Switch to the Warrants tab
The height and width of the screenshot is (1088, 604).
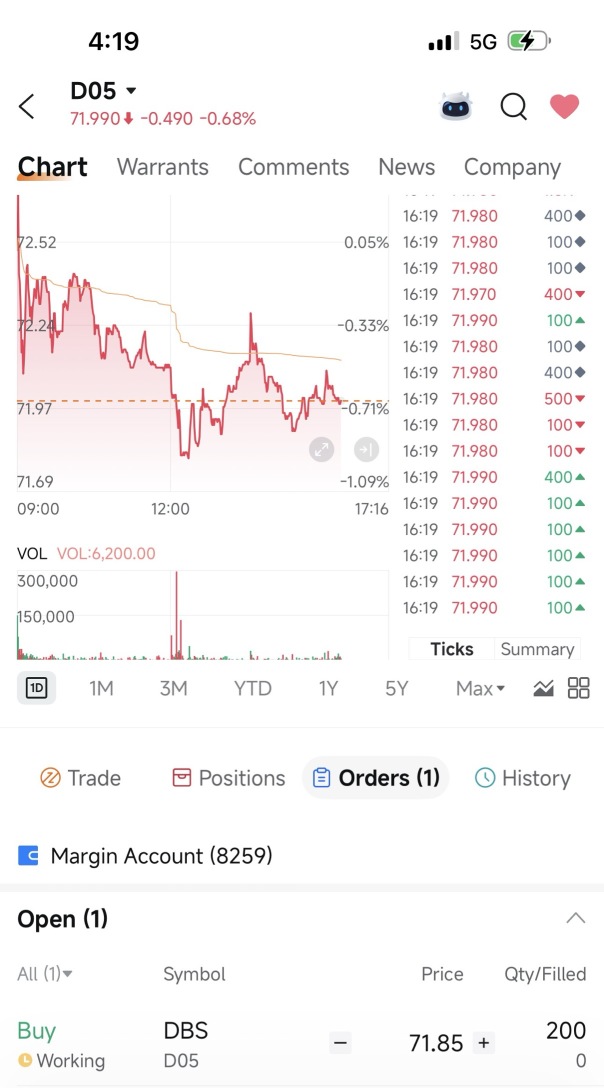[x=162, y=167]
